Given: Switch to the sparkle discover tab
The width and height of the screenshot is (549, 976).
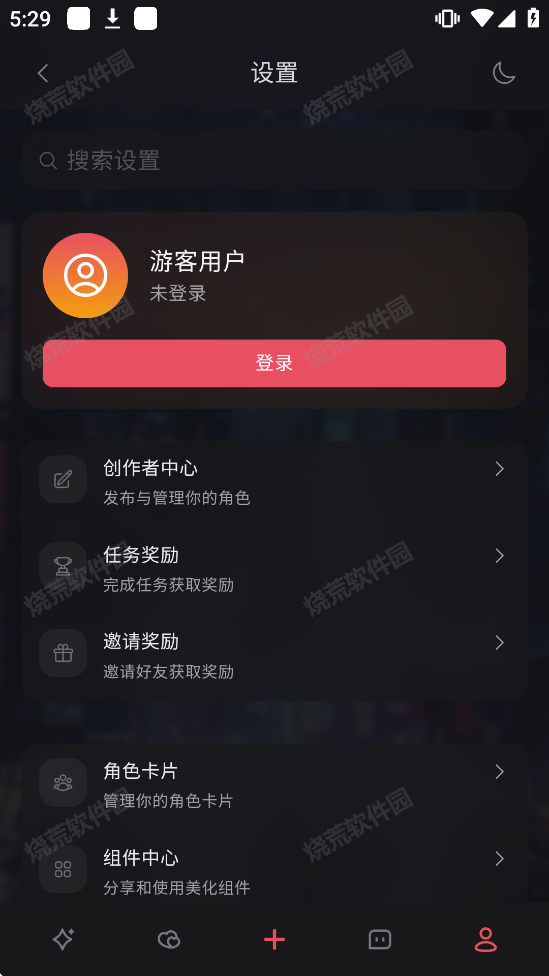Looking at the screenshot, I should (x=63, y=939).
